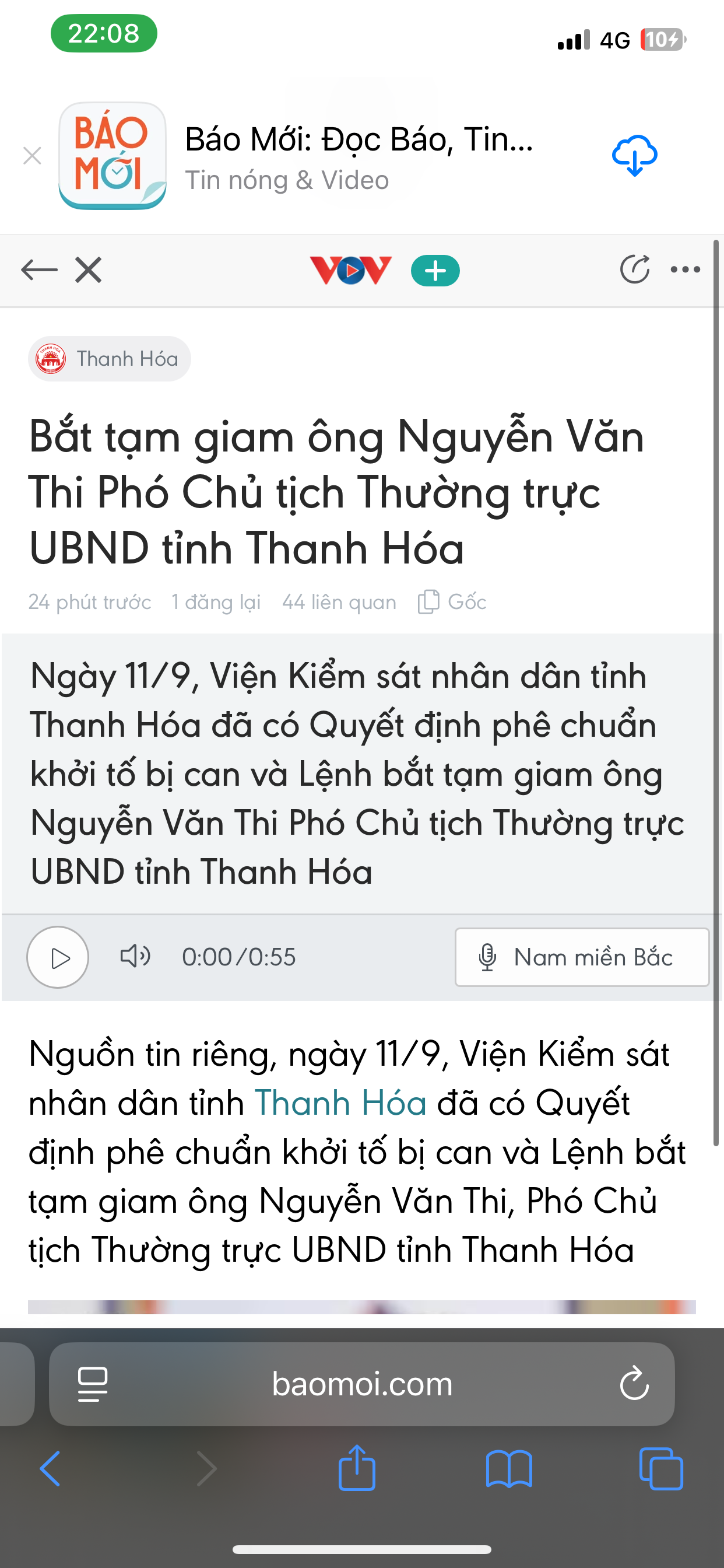Open the Safari share sheet
Screen dimensions: 724x1568
pyautogui.click(x=357, y=1468)
